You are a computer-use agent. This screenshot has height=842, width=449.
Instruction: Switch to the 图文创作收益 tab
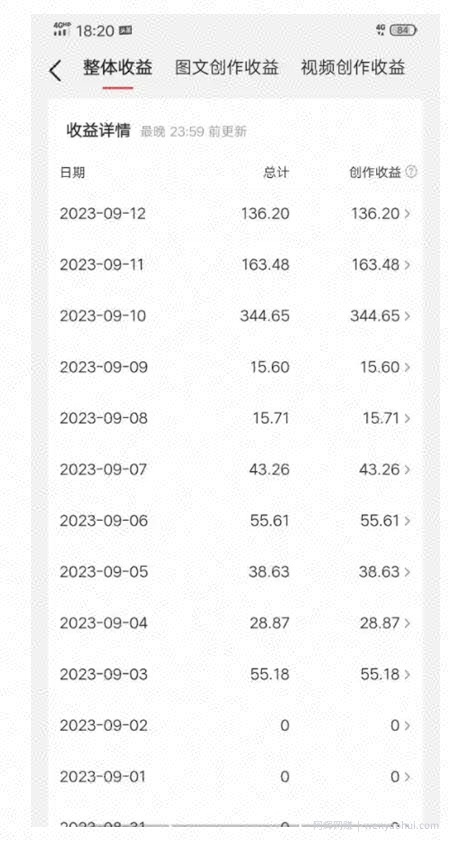click(227, 68)
